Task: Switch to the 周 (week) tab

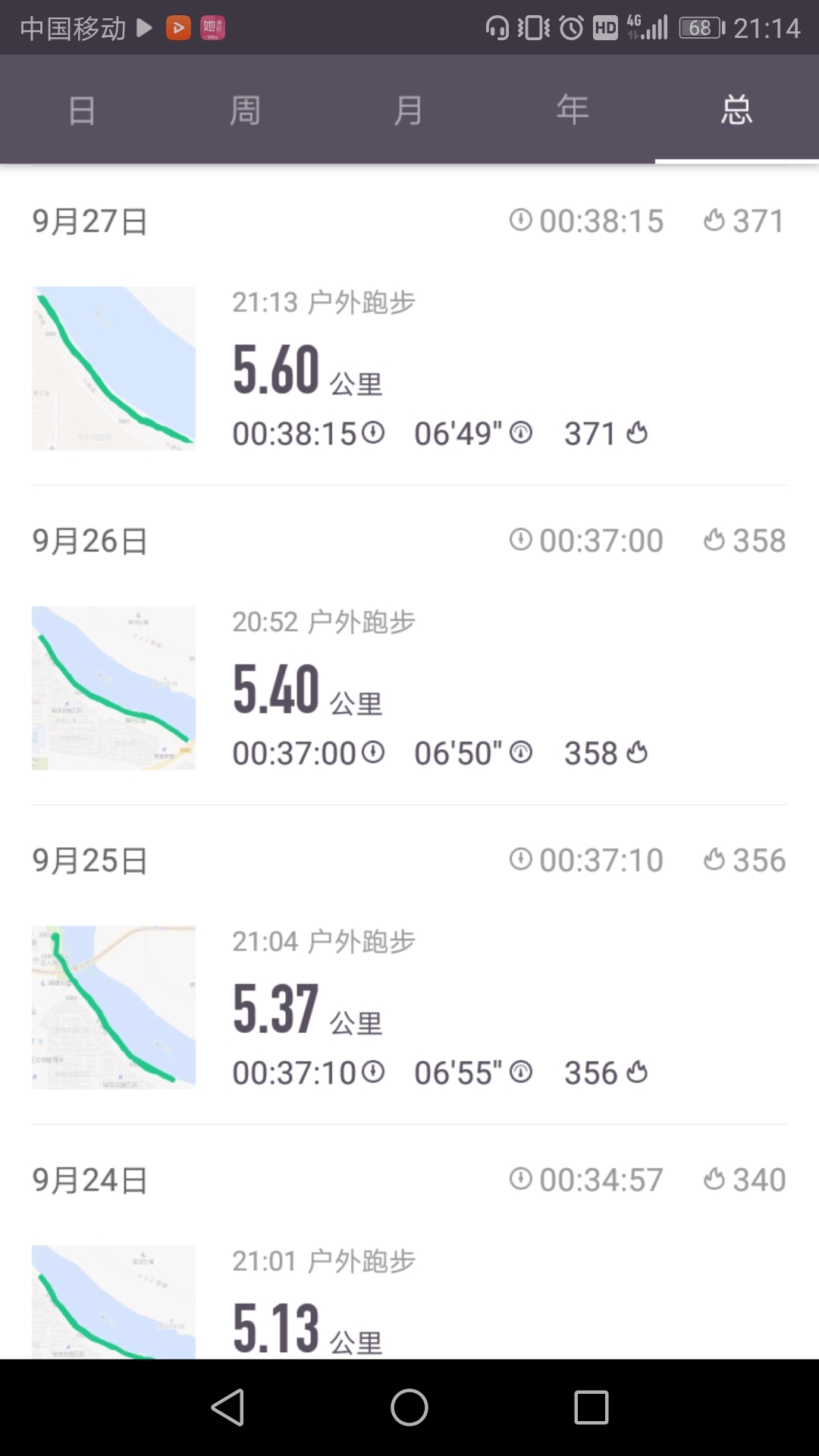Action: pos(246,110)
